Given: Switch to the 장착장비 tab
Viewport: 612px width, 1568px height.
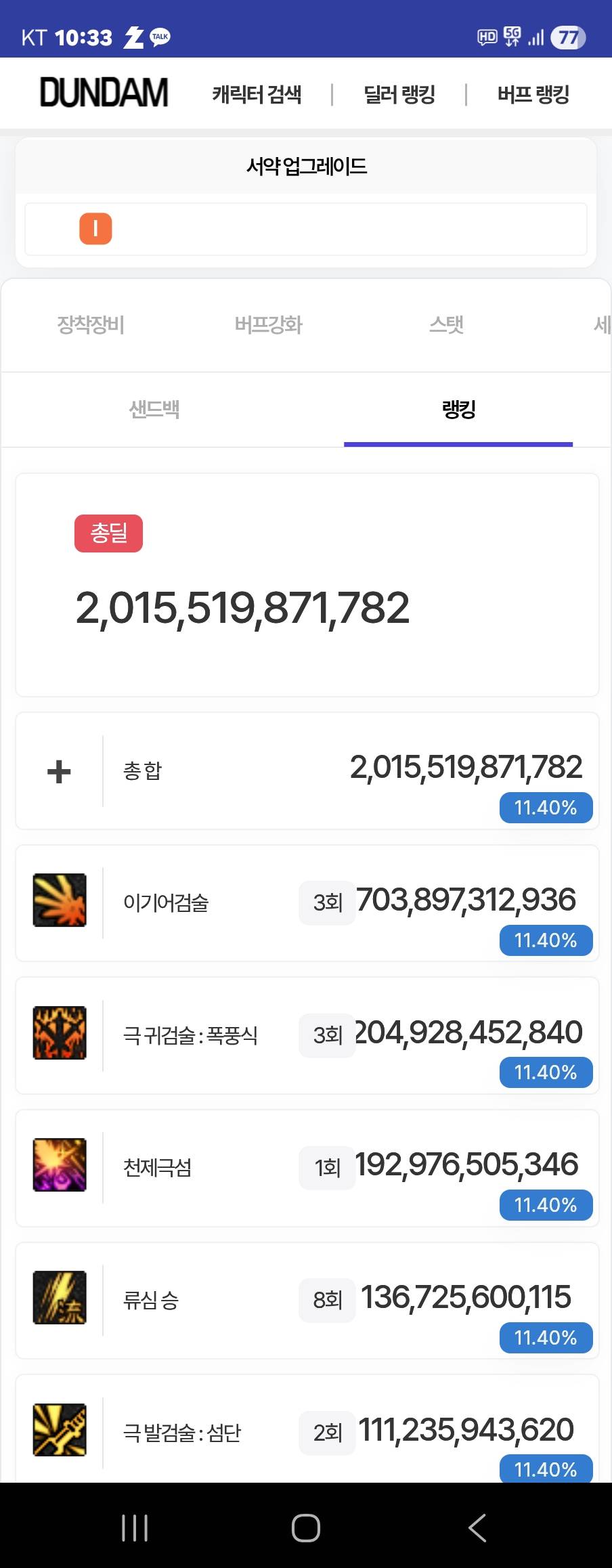Looking at the screenshot, I should [91, 325].
